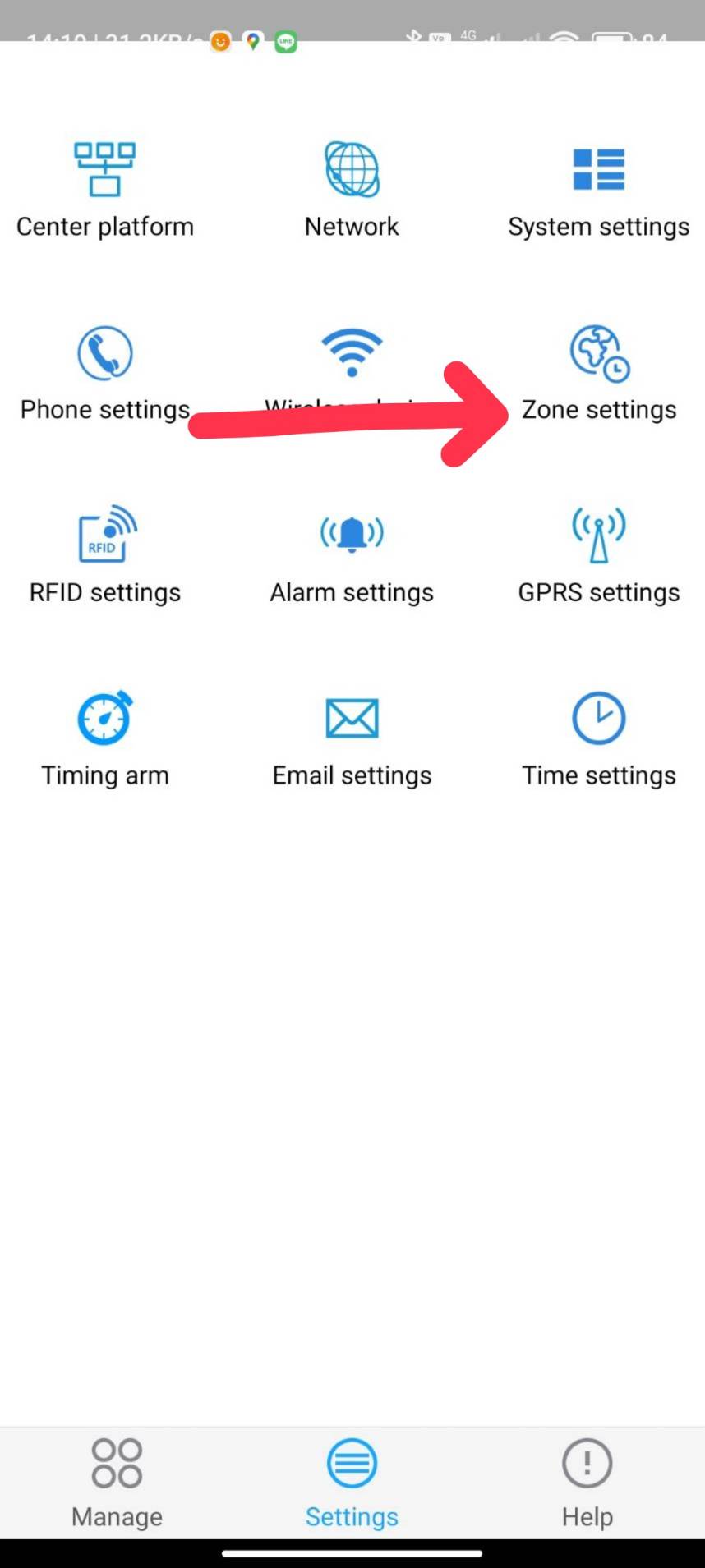This screenshot has height=1568, width=705.
Task: Open Time settings
Action: [598, 740]
